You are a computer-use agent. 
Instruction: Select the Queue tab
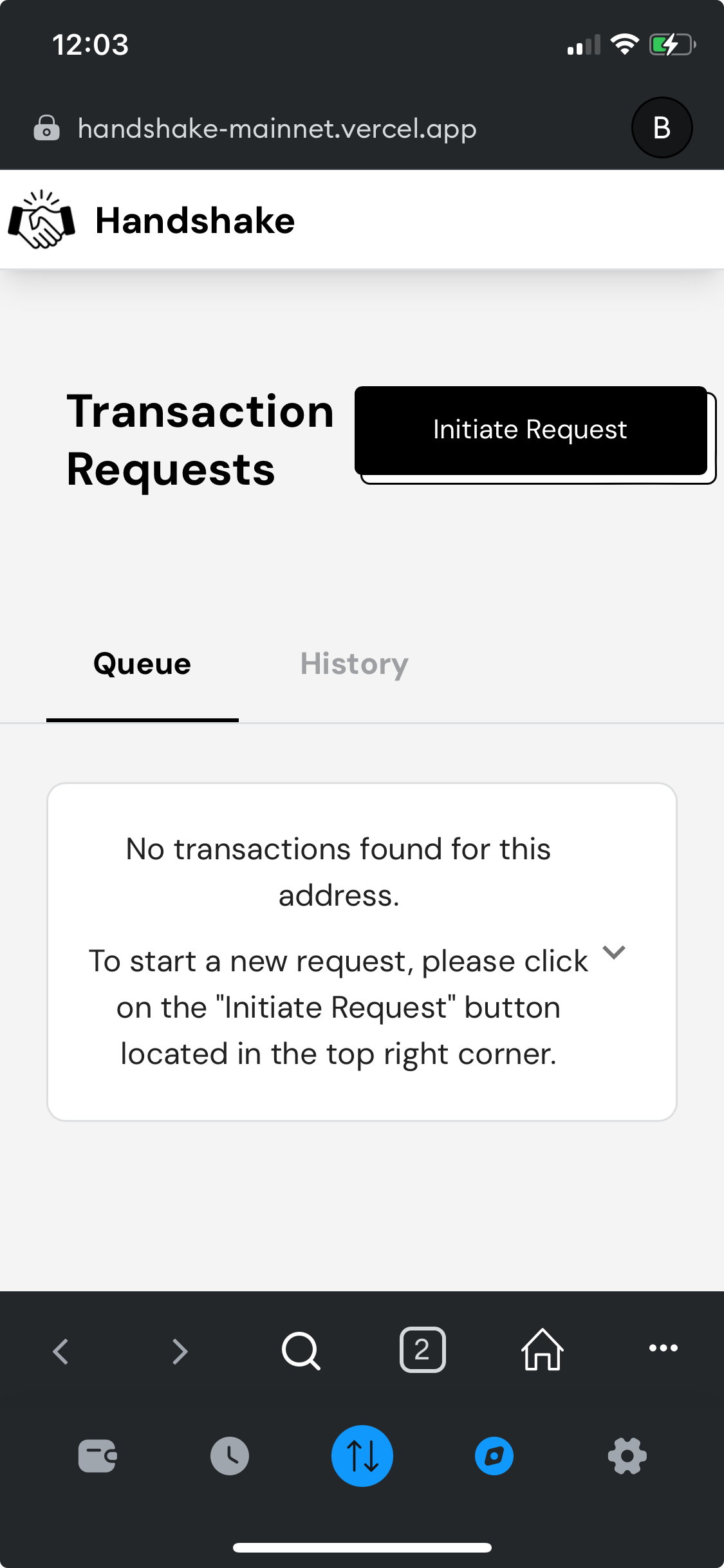(142, 664)
